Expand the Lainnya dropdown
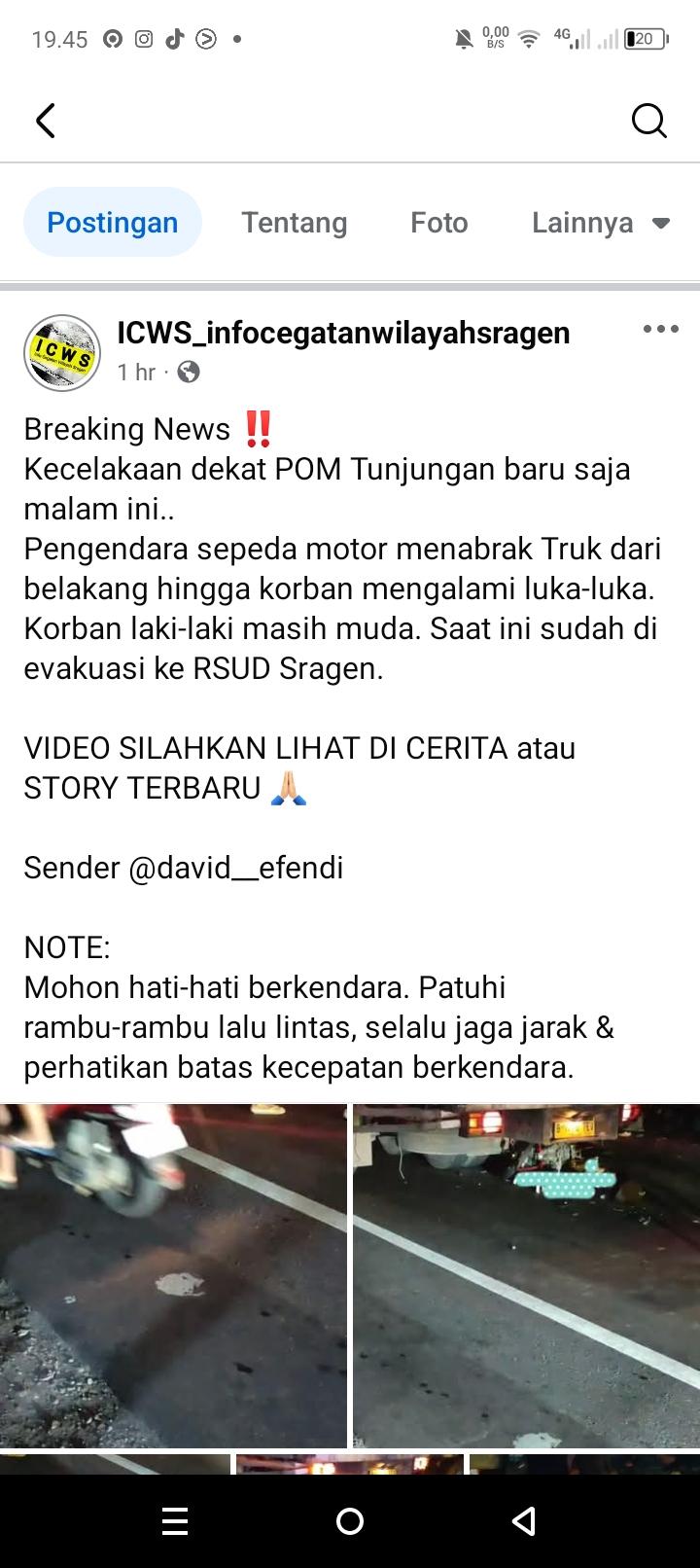Image resolution: width=700 pixels, height=1568 pixels. (601, 223)
